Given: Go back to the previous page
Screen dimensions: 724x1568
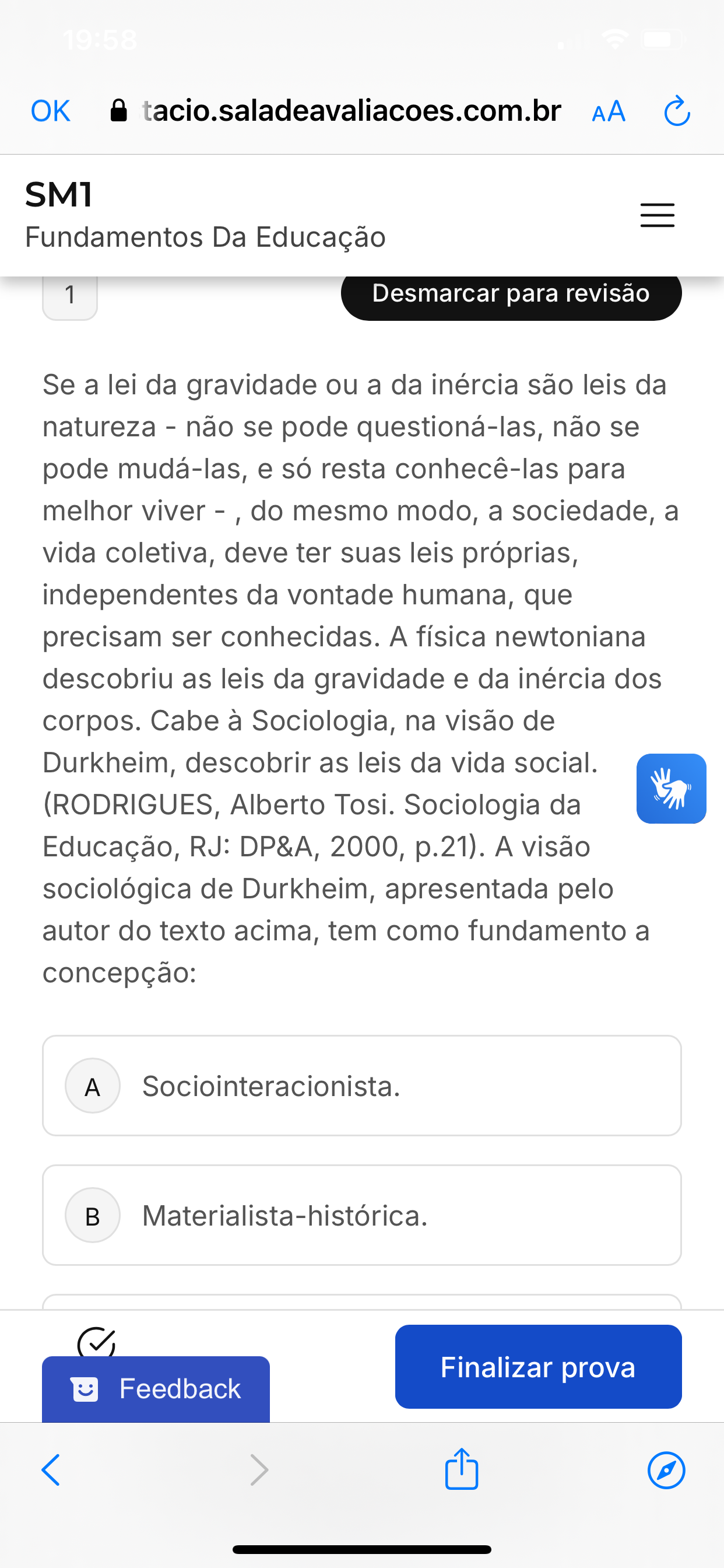Looking at the screenshot, I should (51, 1470).
